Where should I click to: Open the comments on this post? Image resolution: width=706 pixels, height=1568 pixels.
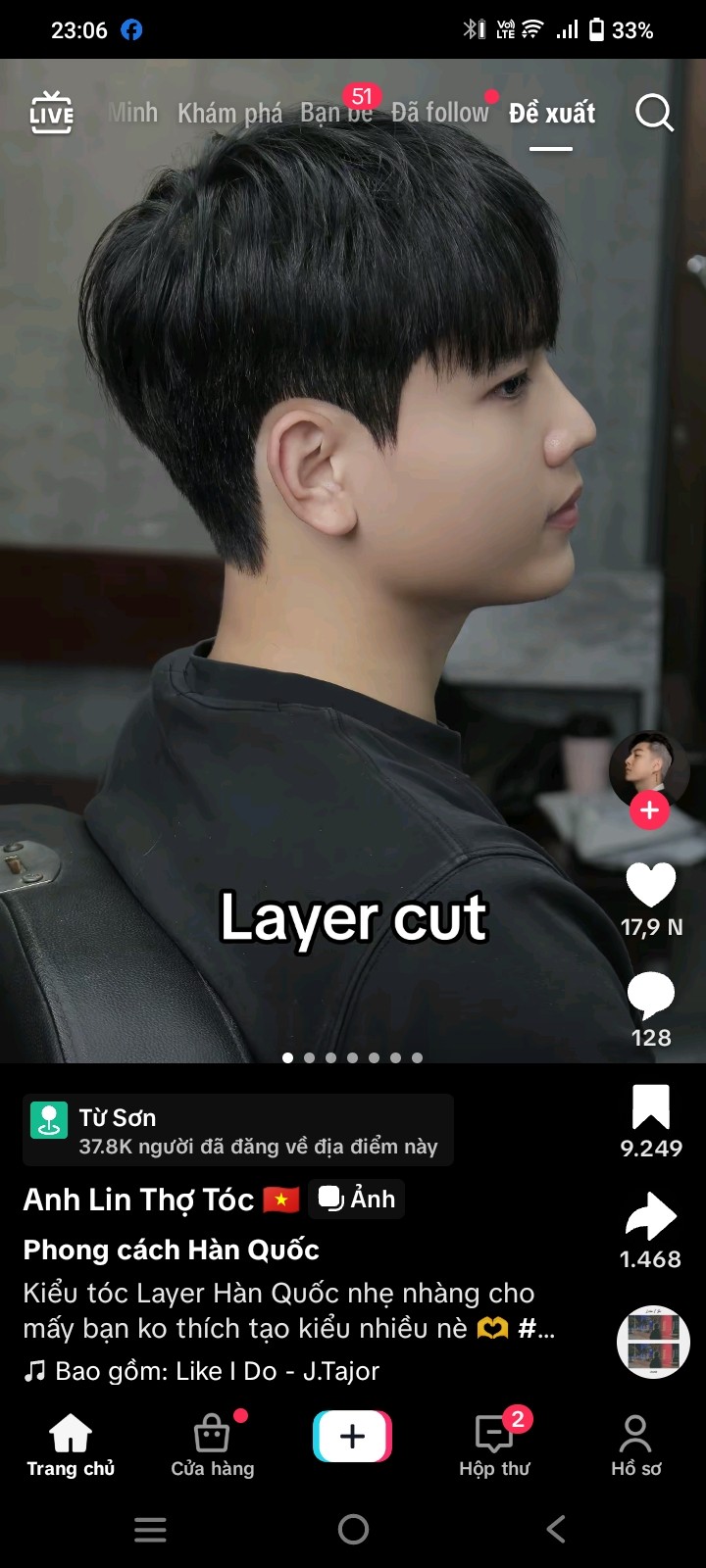coord(651,997)
